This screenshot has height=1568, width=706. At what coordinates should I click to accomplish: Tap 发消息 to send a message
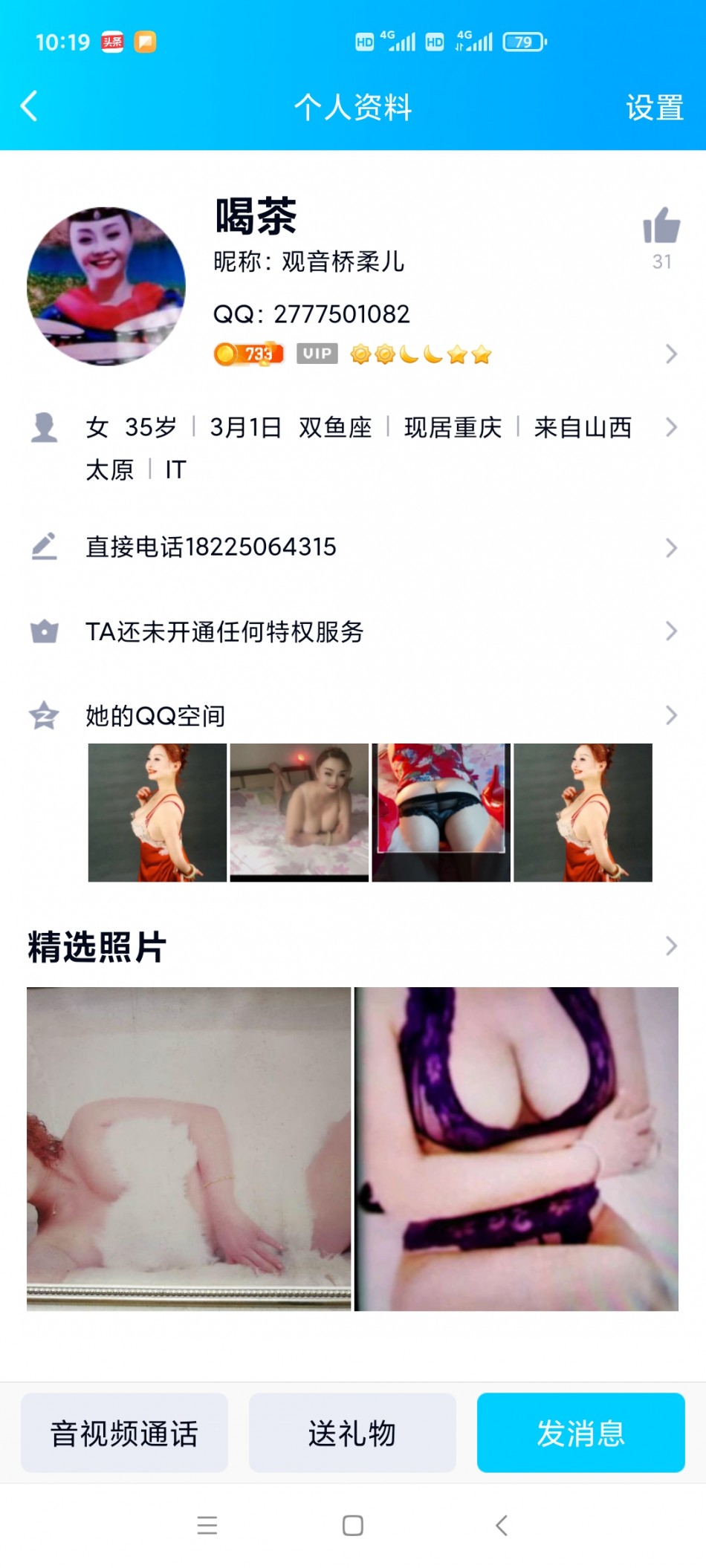(580, 1433)
